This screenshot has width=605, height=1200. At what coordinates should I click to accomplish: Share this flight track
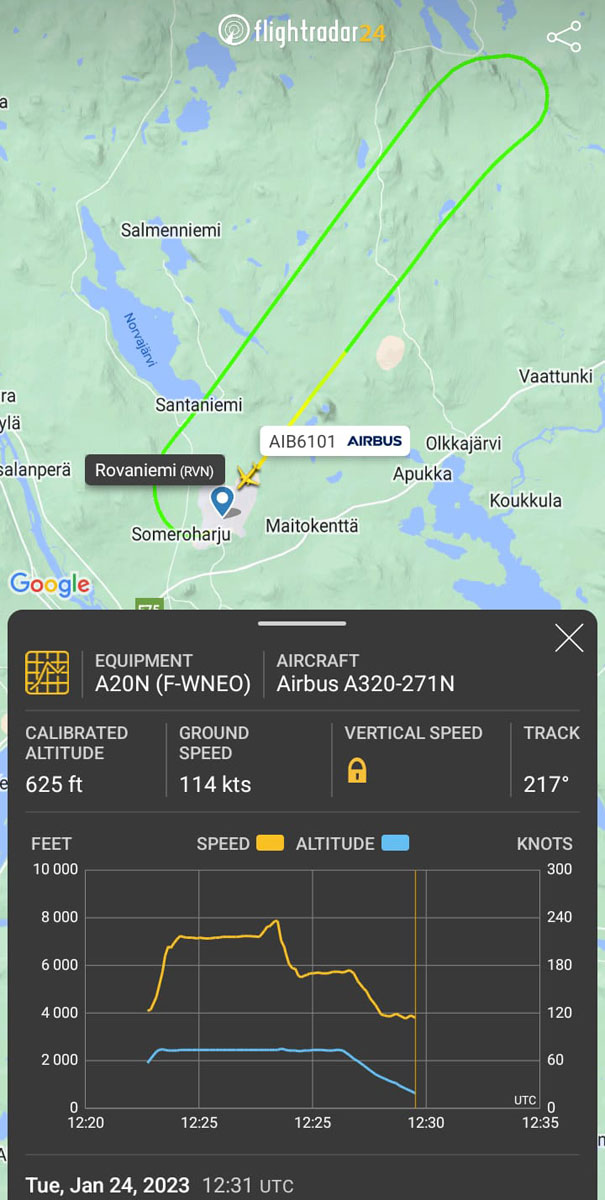click(x=564, y=38)
